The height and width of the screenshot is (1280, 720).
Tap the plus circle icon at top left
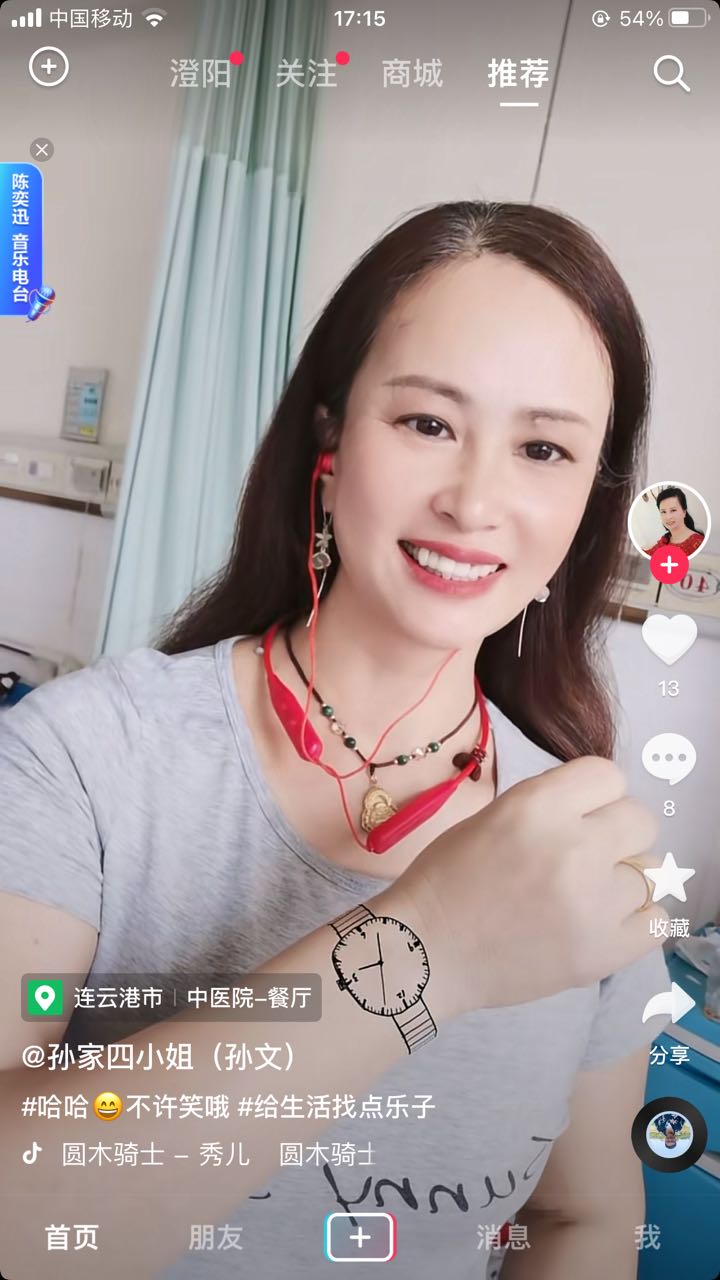[48, 67]
